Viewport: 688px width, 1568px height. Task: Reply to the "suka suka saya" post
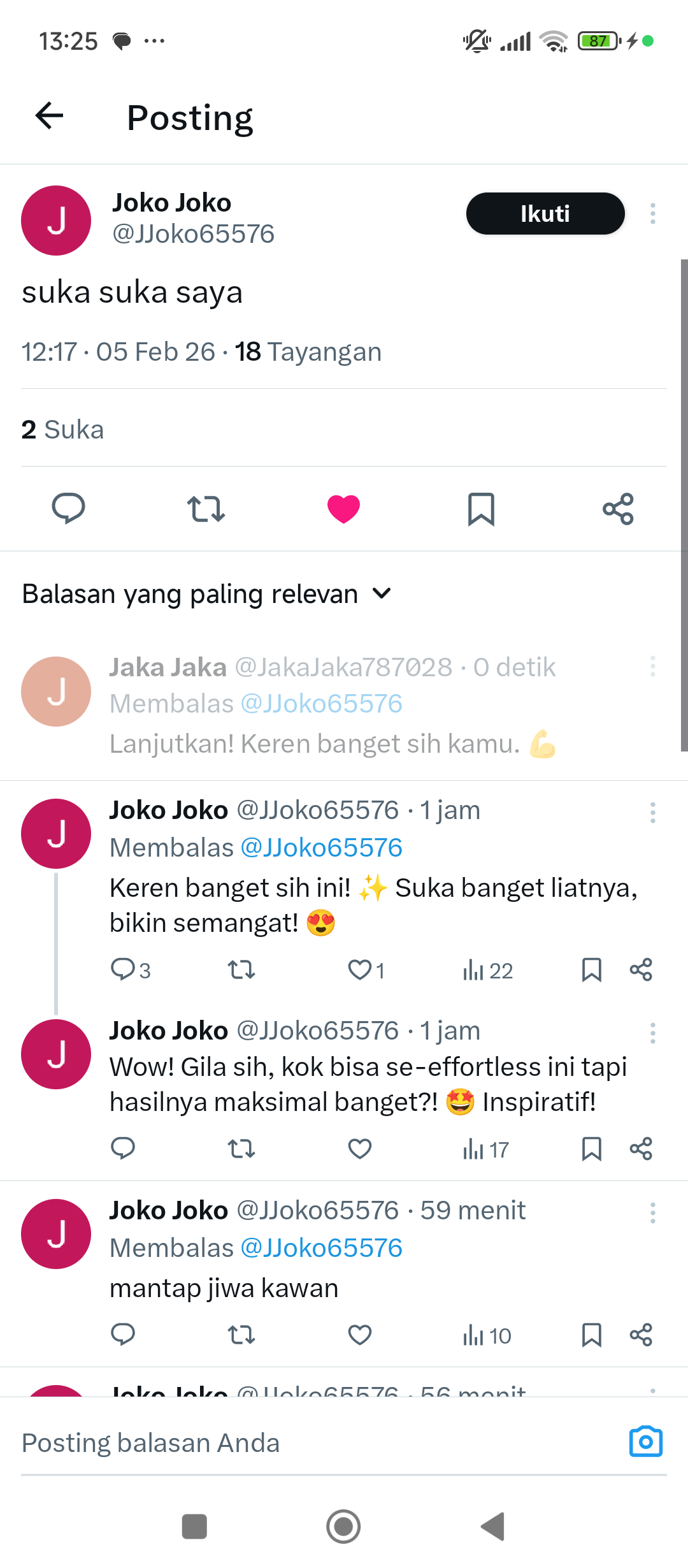[68, 509]
